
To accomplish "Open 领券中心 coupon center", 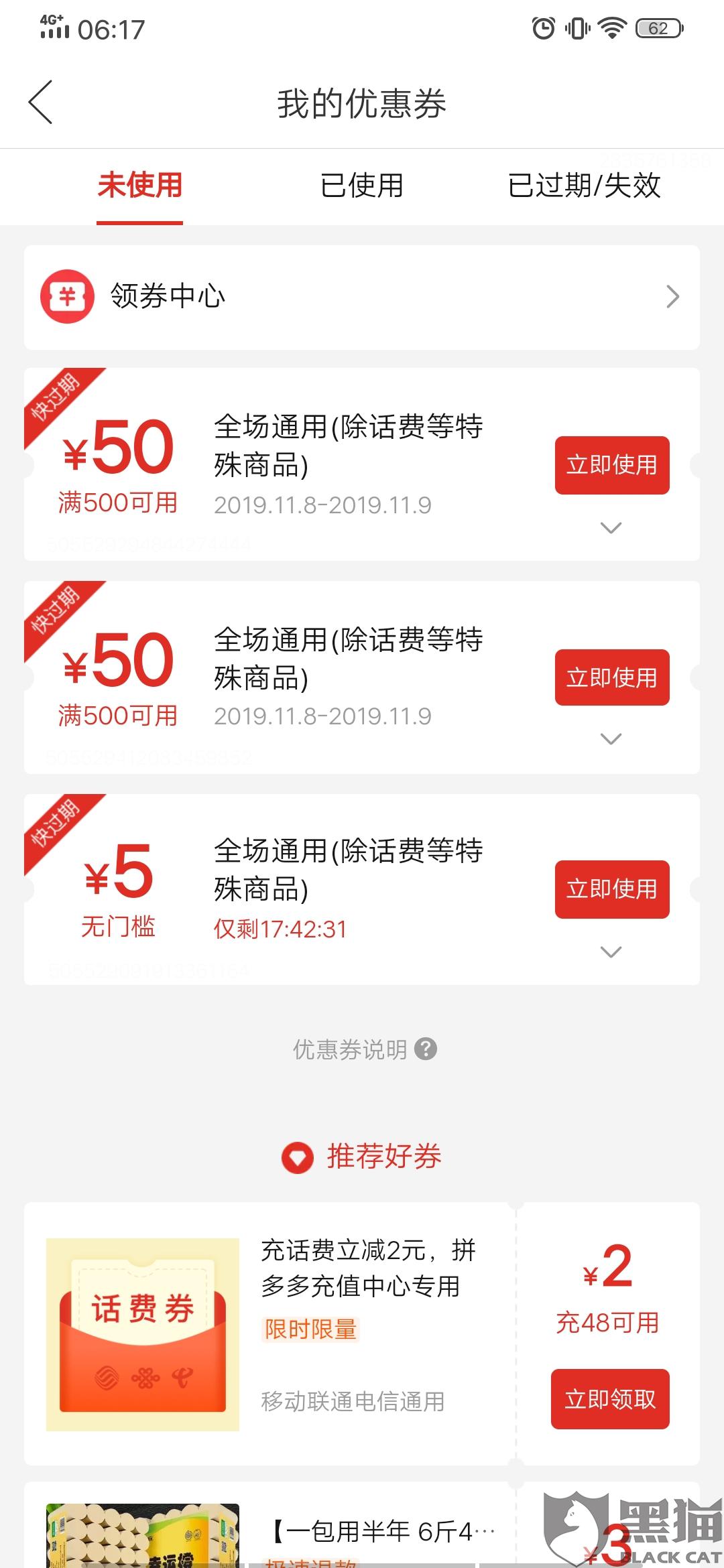I will pyautogui.click(x=362, y=297).
